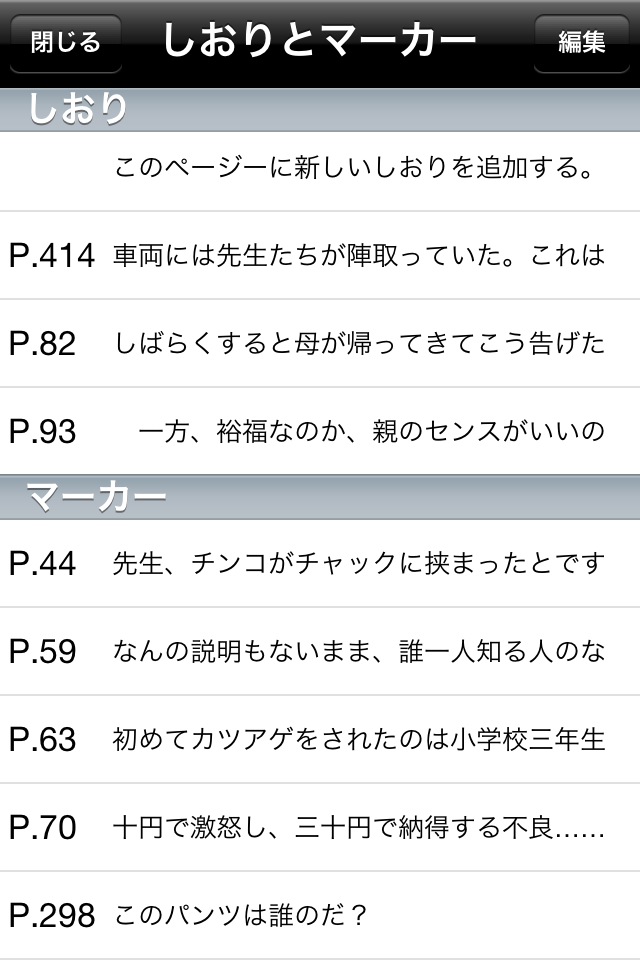The width and height of the screenshot is (640, 960).
Task: Tap the 閉じる close button
Action: (65, 43)
